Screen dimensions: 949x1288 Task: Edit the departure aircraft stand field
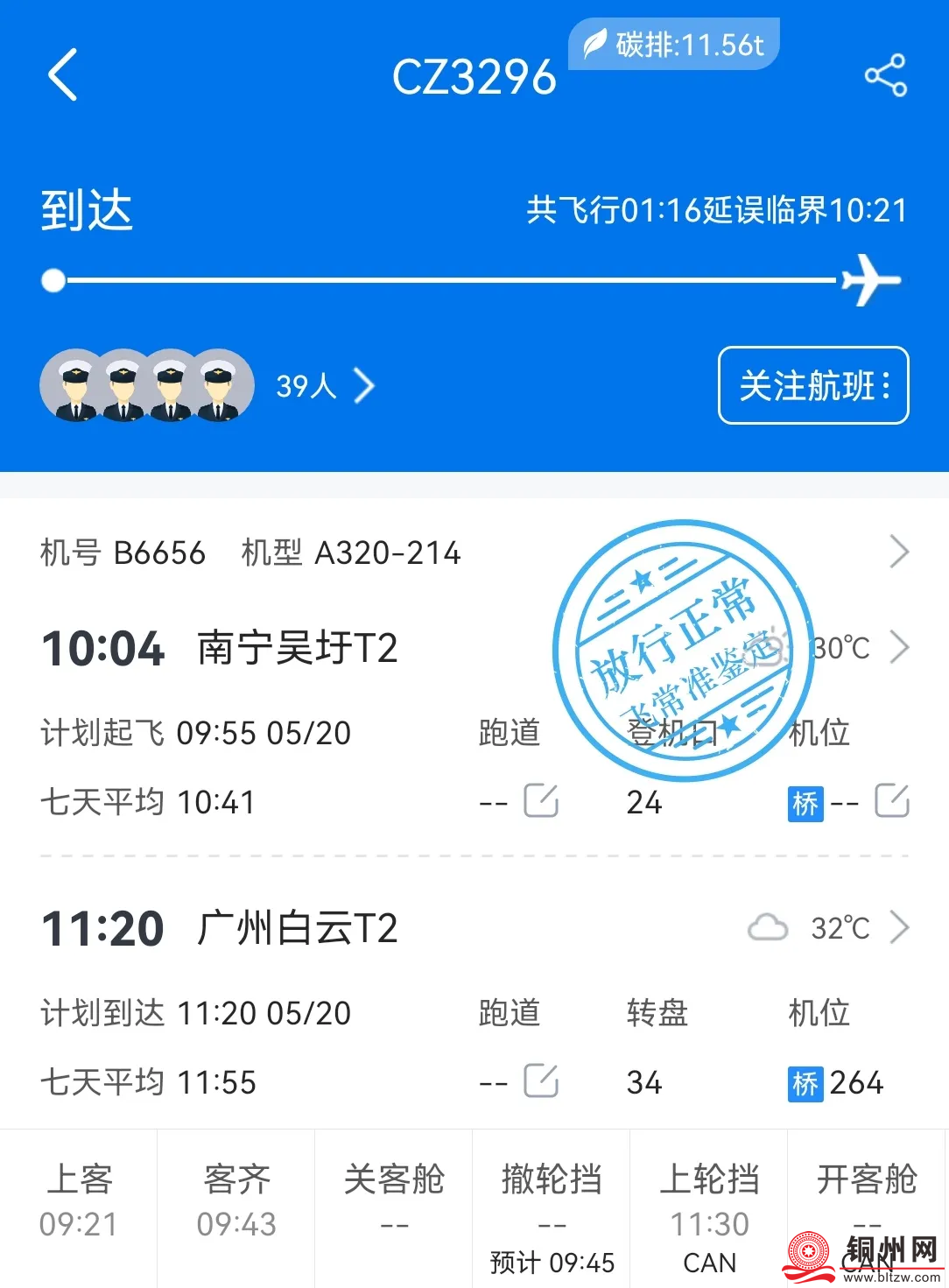(x=892, y=801)
